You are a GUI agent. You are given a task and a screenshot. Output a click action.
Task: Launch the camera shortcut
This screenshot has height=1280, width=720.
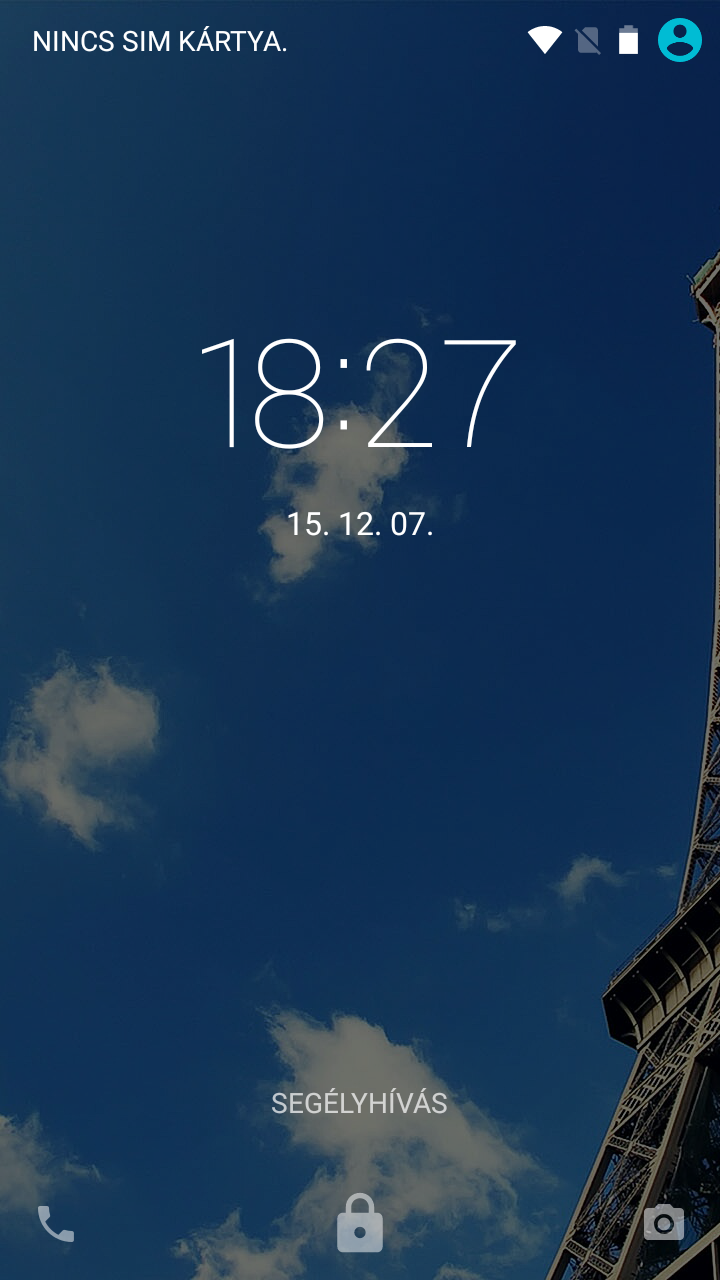[664, 1222]
